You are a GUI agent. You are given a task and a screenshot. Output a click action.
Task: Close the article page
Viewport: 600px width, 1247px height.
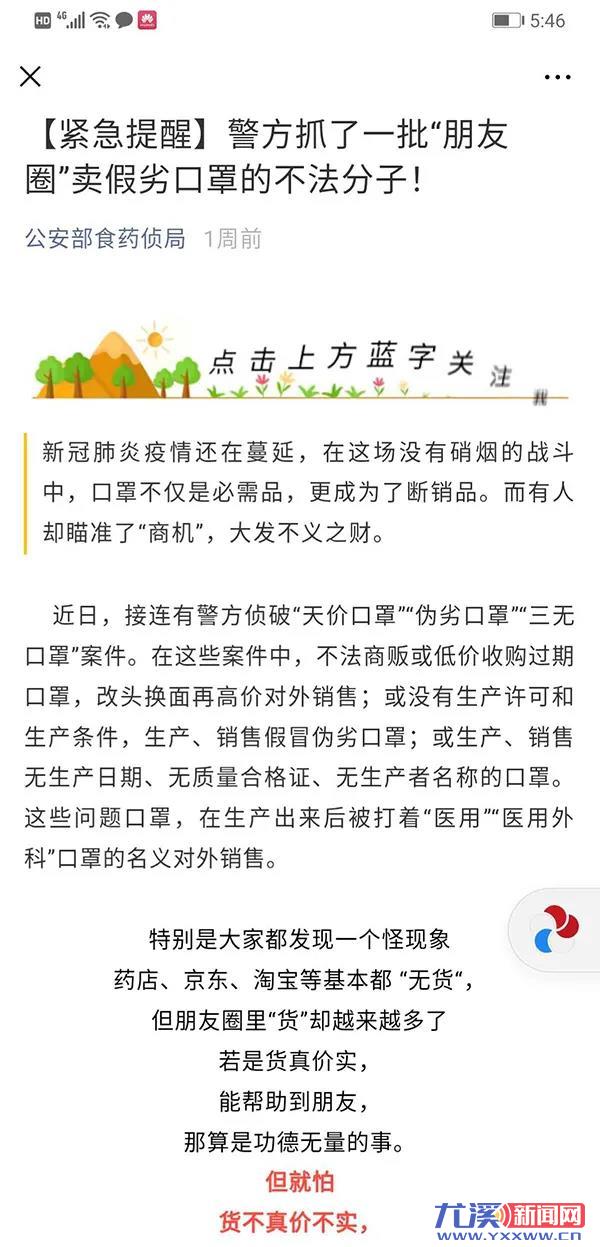(x=31, y=76)
